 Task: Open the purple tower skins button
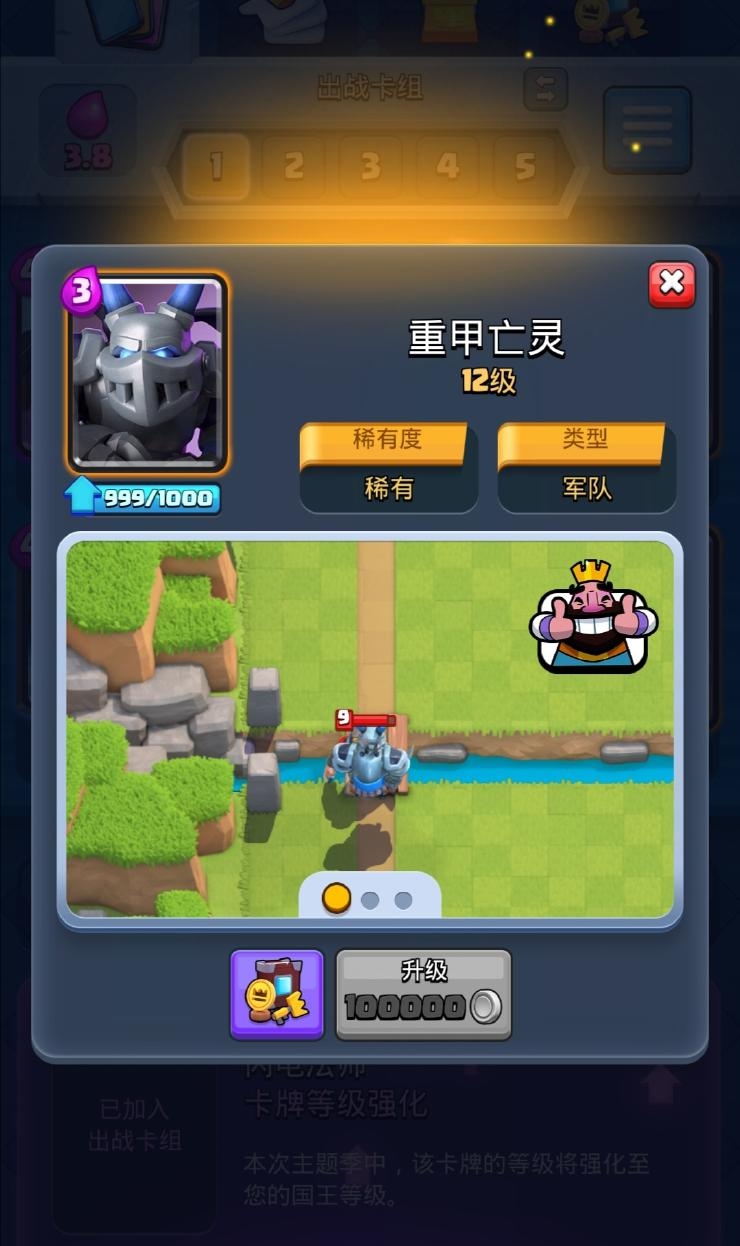277,994
